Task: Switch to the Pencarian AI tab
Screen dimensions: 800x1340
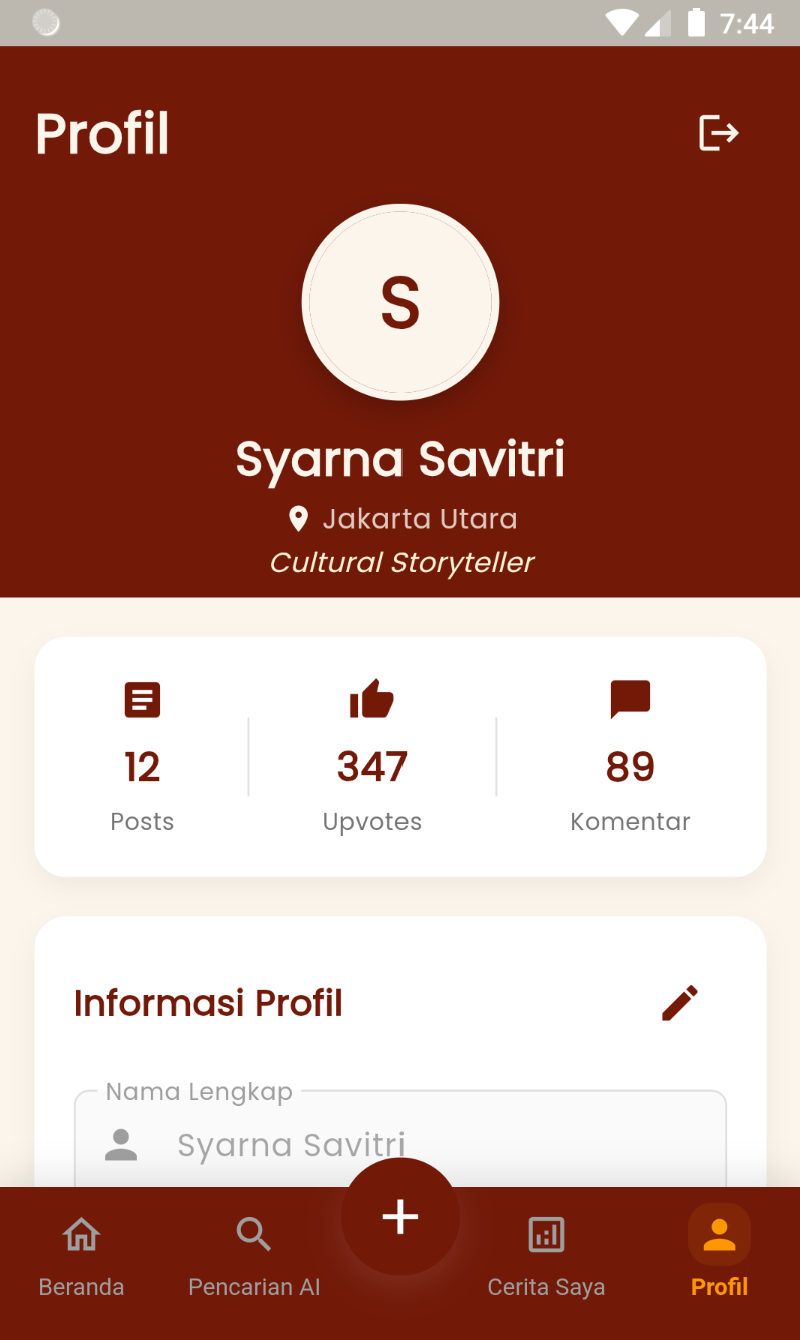Action: click(x=254, y=1255)
